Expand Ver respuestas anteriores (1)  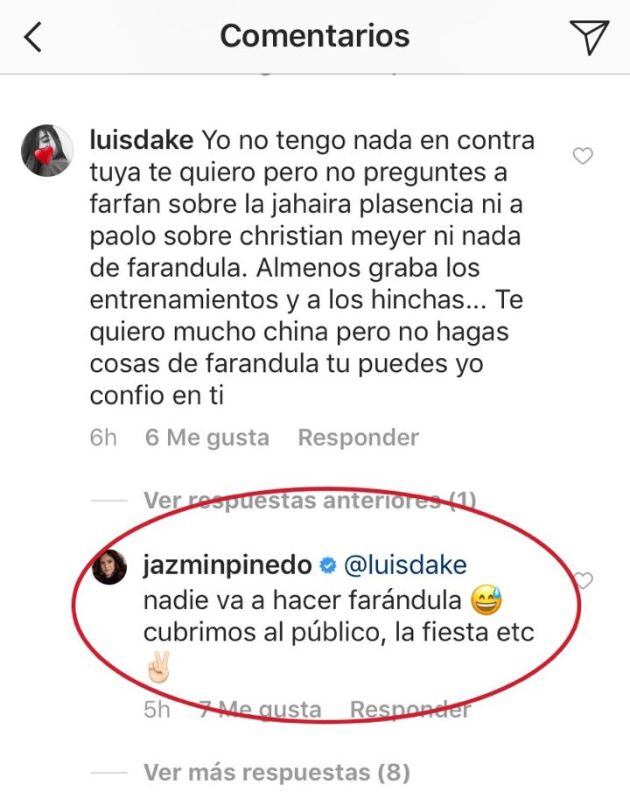pos(310,500)
